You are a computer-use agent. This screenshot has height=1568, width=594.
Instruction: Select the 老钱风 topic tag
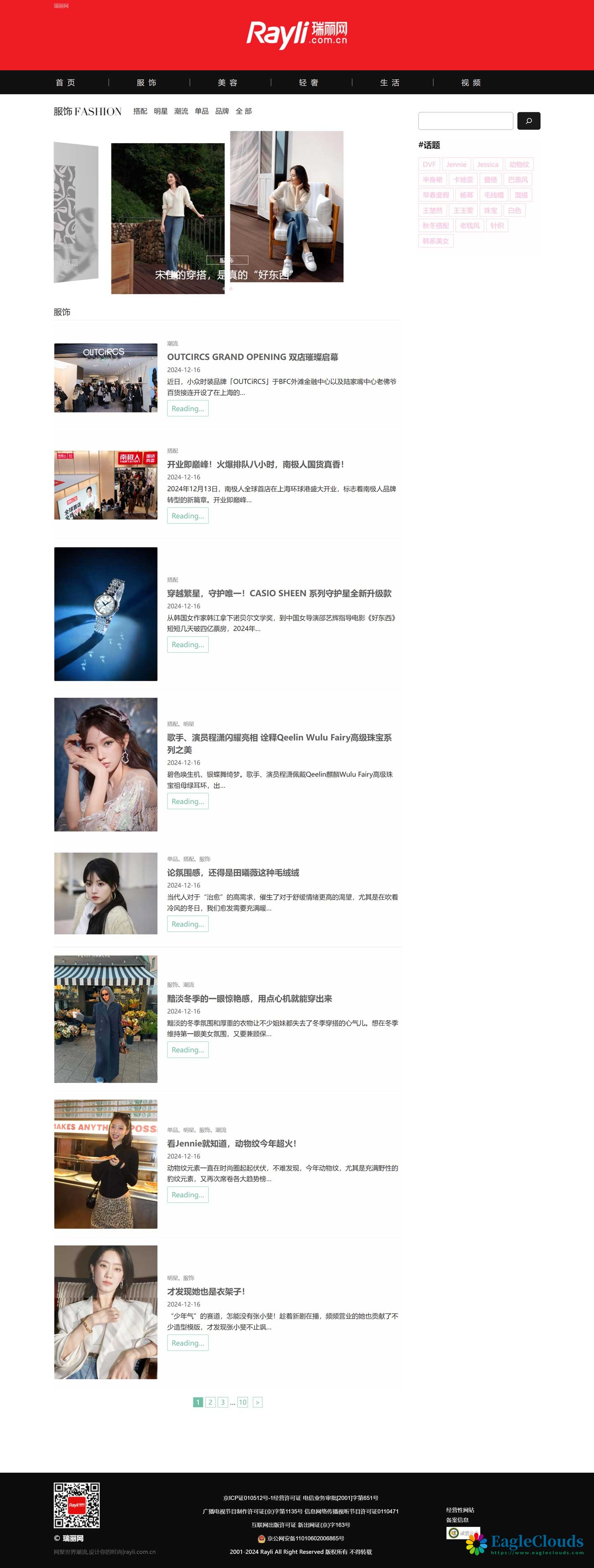coord(469,225)
